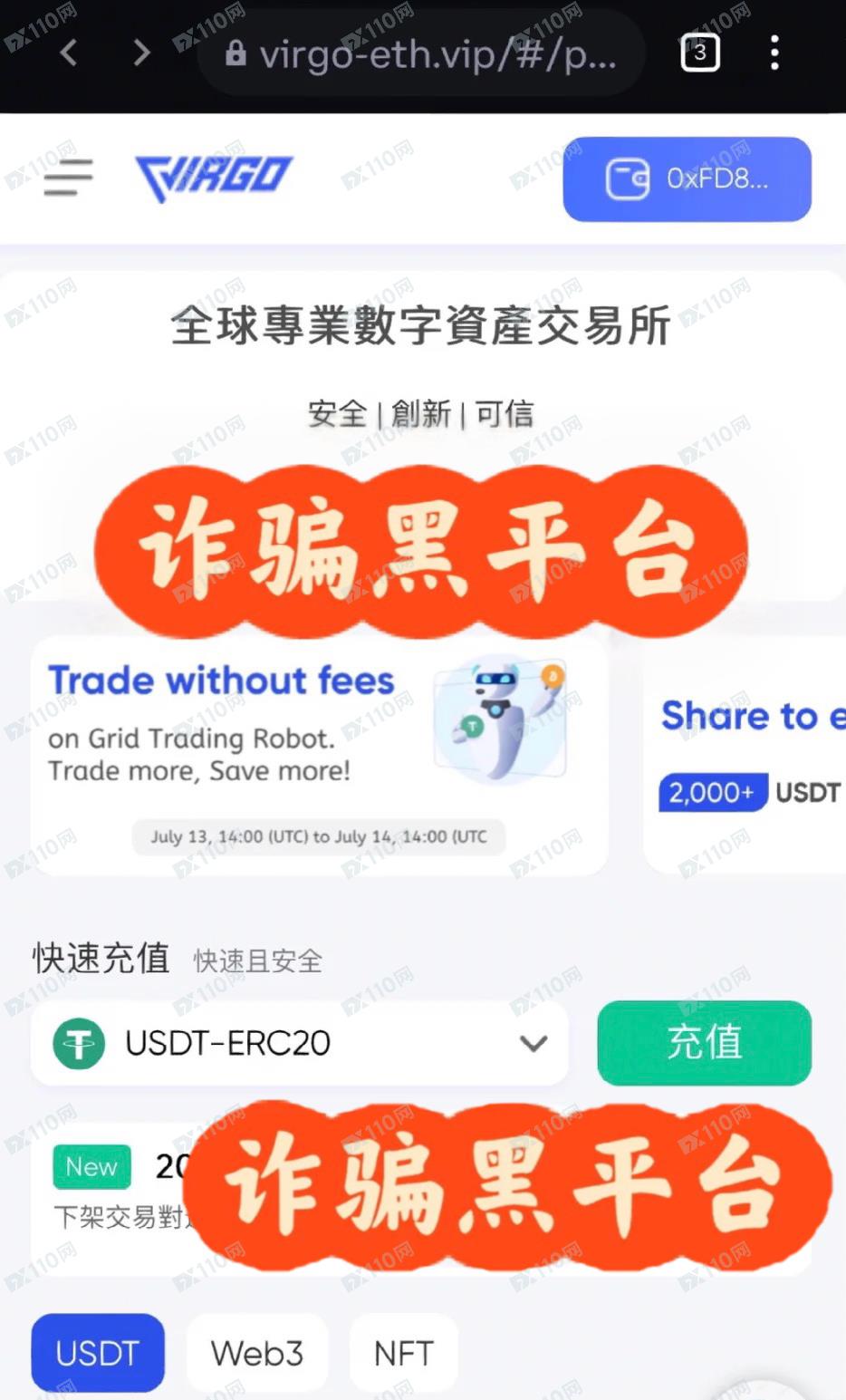Screen dimensions: 846x1400
Task: Select the USDT tab
Action: pyautogui.click(x=98, y=1353)
